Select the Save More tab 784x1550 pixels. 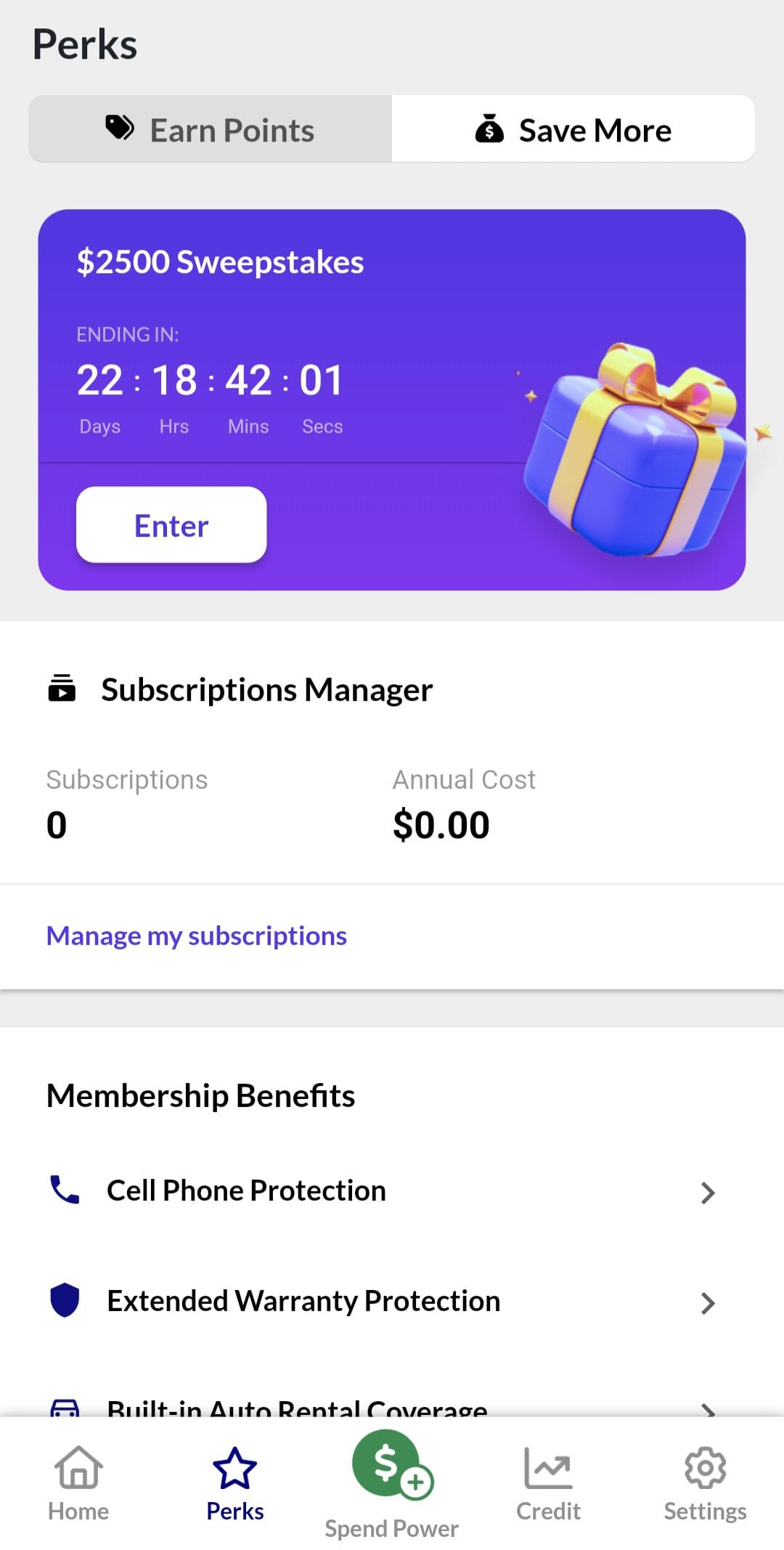click(573, 129)
